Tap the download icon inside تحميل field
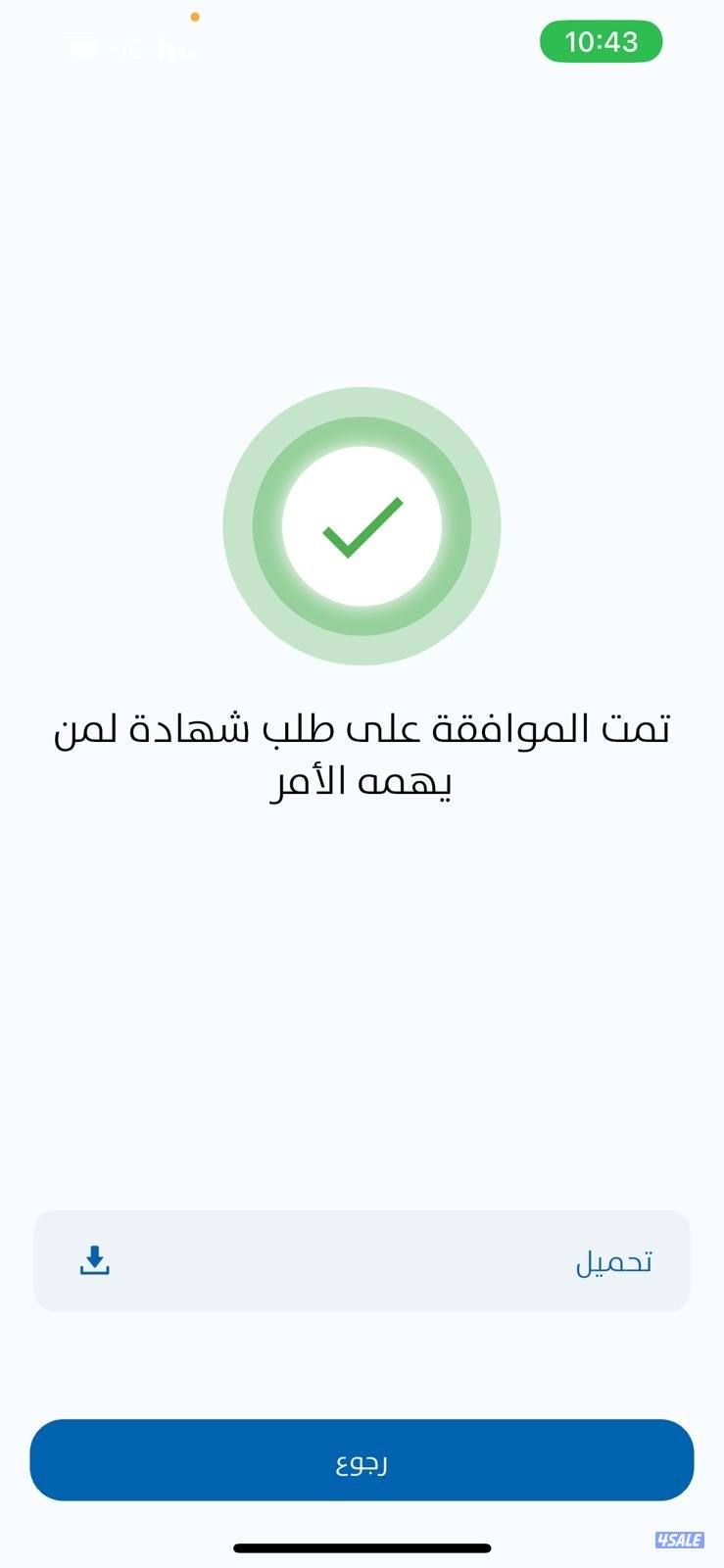Image resolution: width=724 pixels, height=1568 pixels. pyautogui.click(x=93, y=1260)
